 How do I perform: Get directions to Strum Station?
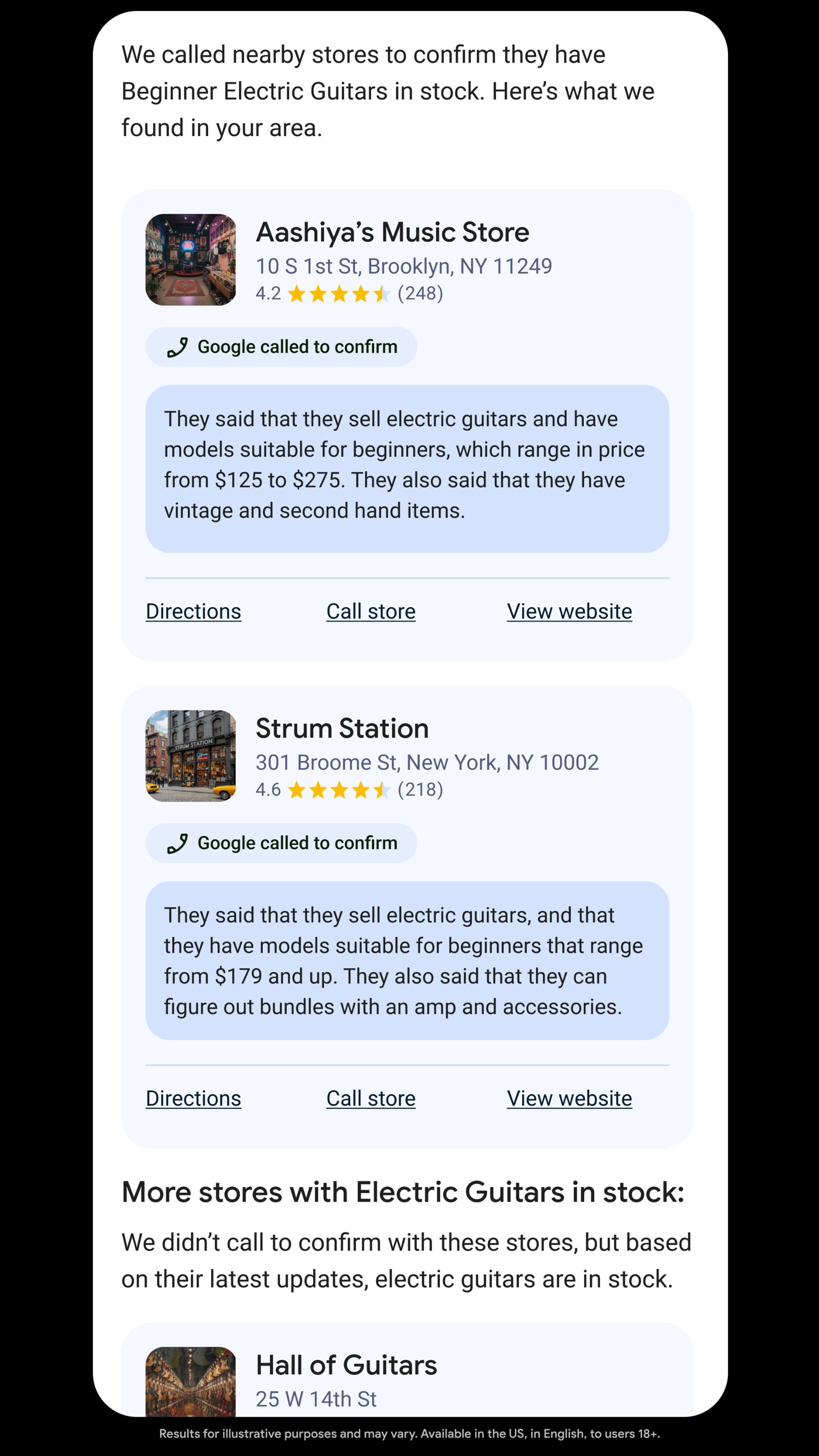point(193,1098)
